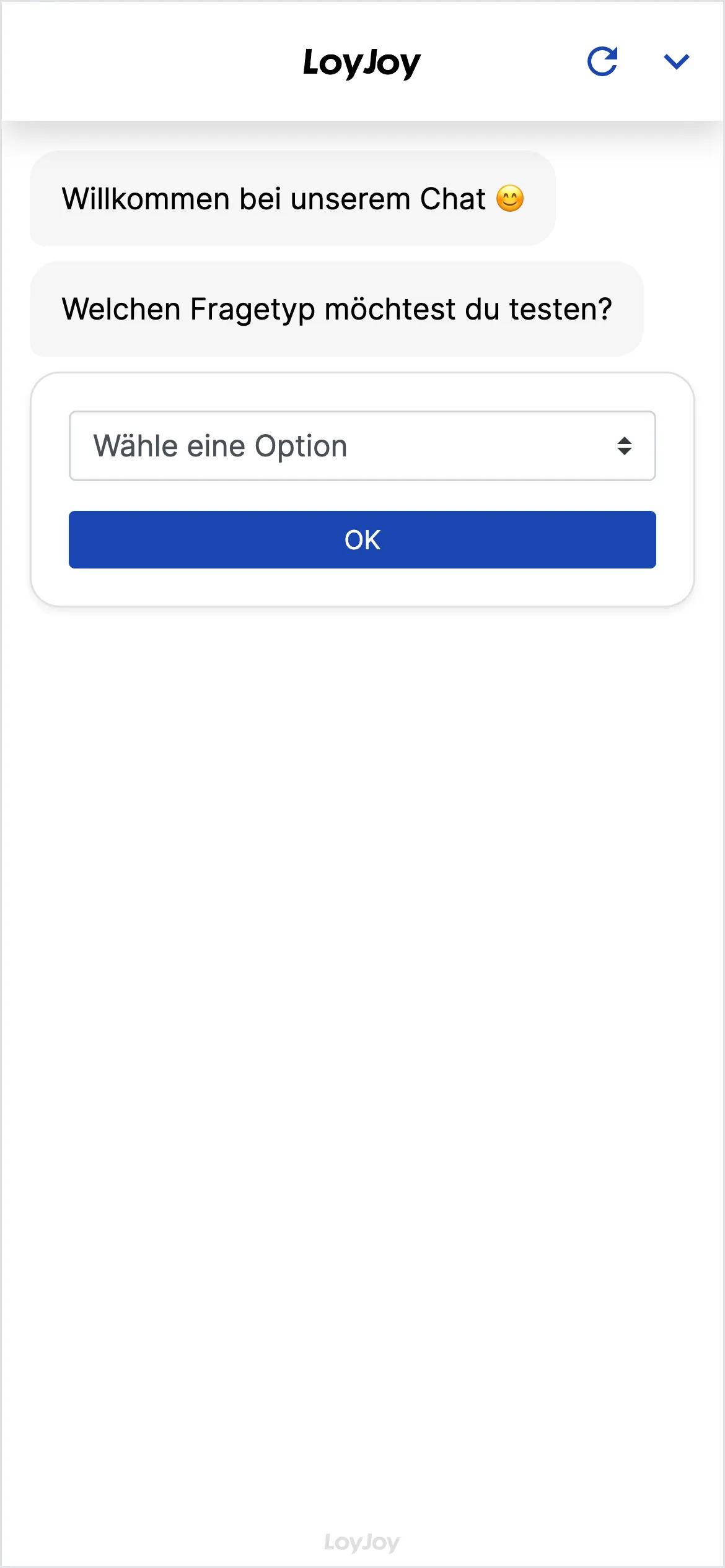The image size is (725, 1568).
Task: Open the "Wähle eine Option" dropdown
Action: 362,446
